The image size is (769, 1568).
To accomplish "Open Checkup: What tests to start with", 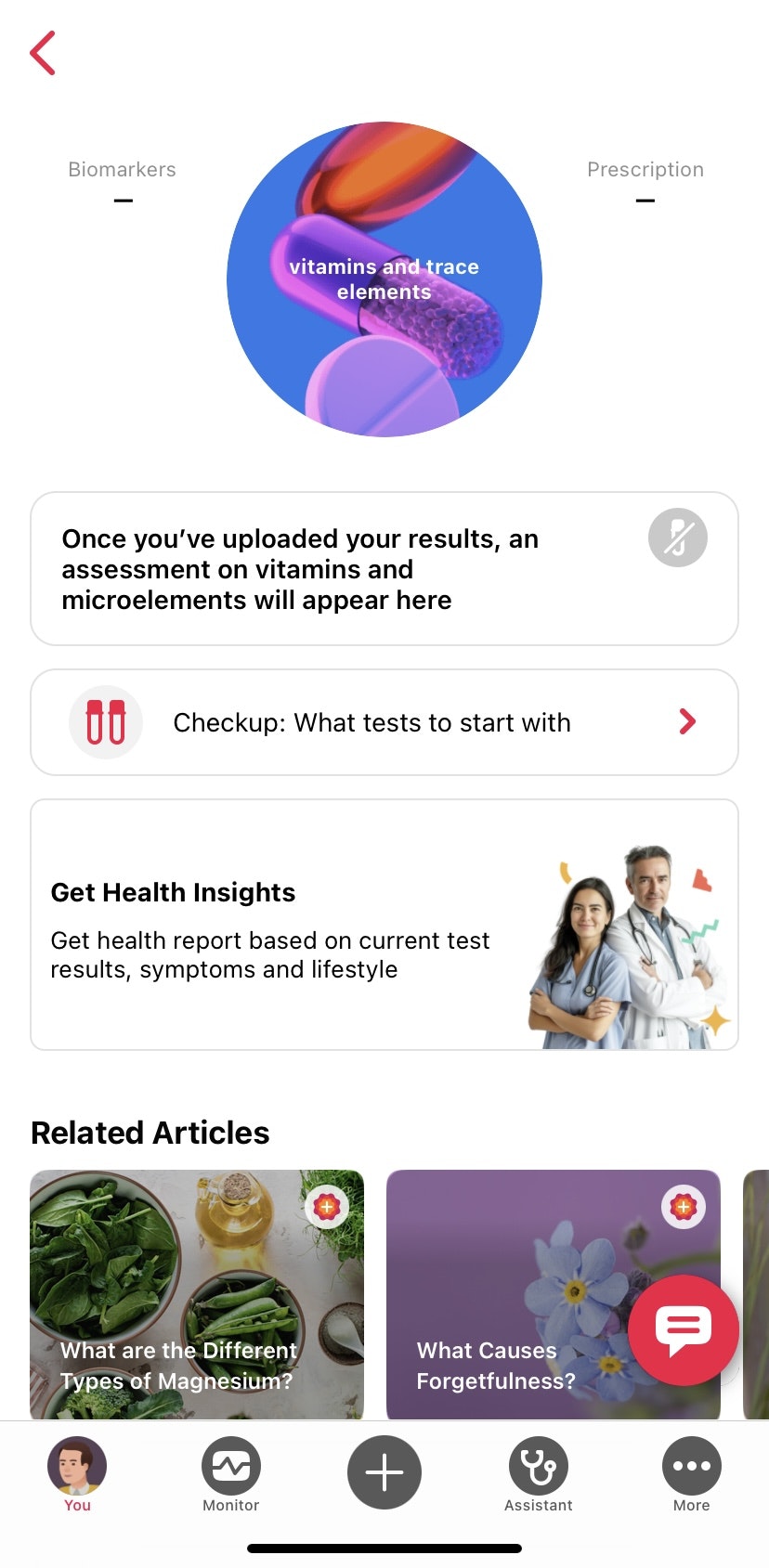I will pos(384,722).
